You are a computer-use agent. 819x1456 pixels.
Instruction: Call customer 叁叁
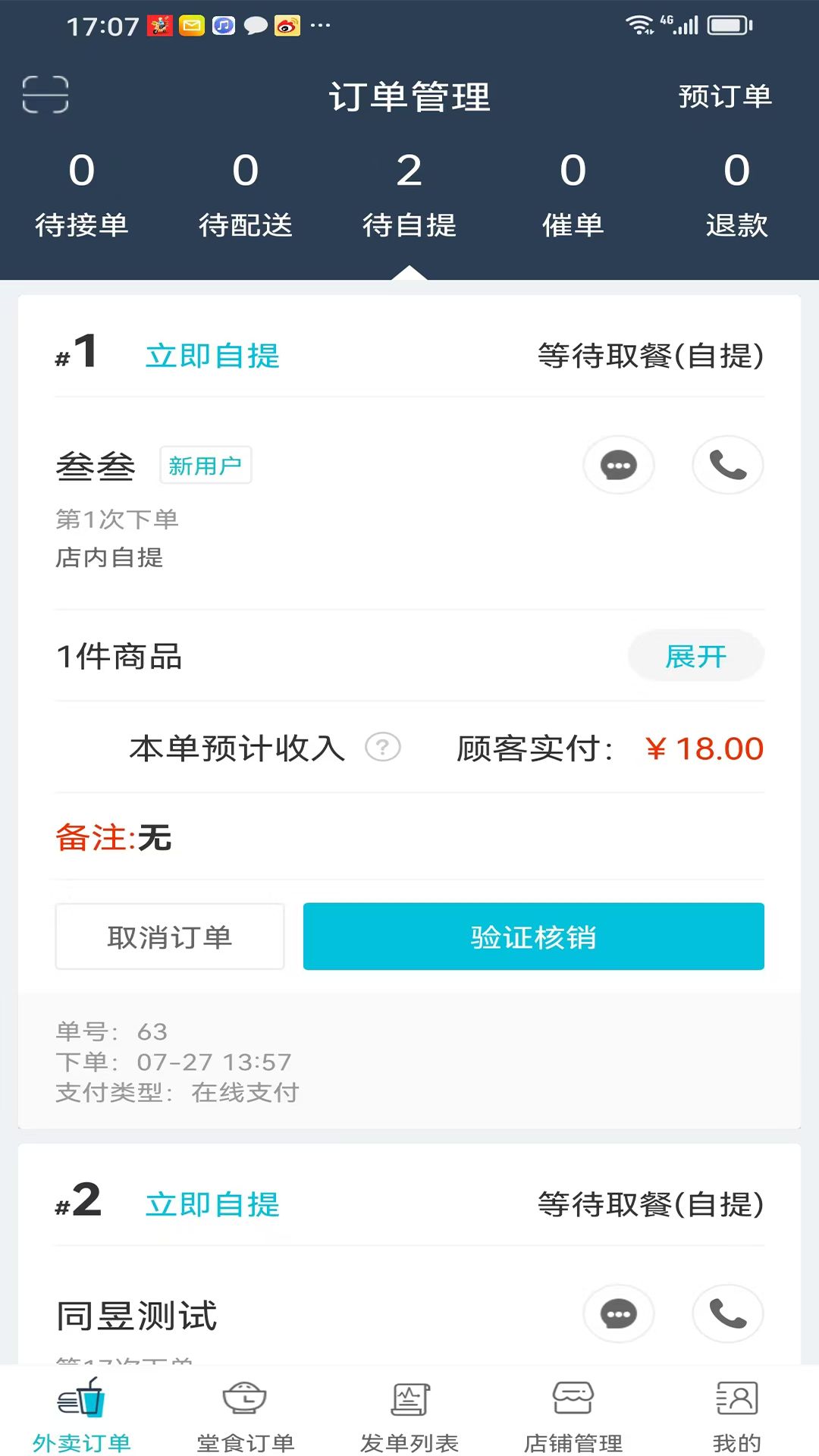point(728,465)
